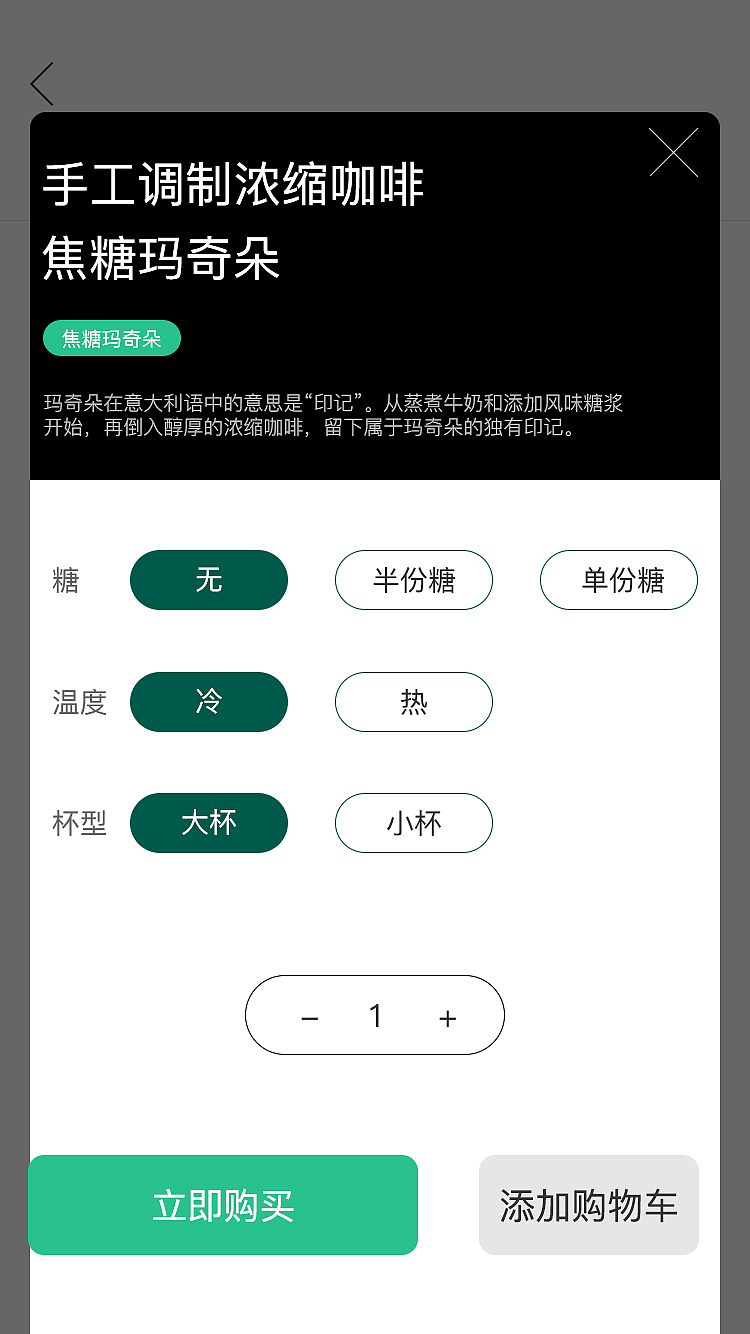The height and width of the screenshot is (1334, 750).
Task: Select 单份糖 sugar option
Action: coord(618,580)
